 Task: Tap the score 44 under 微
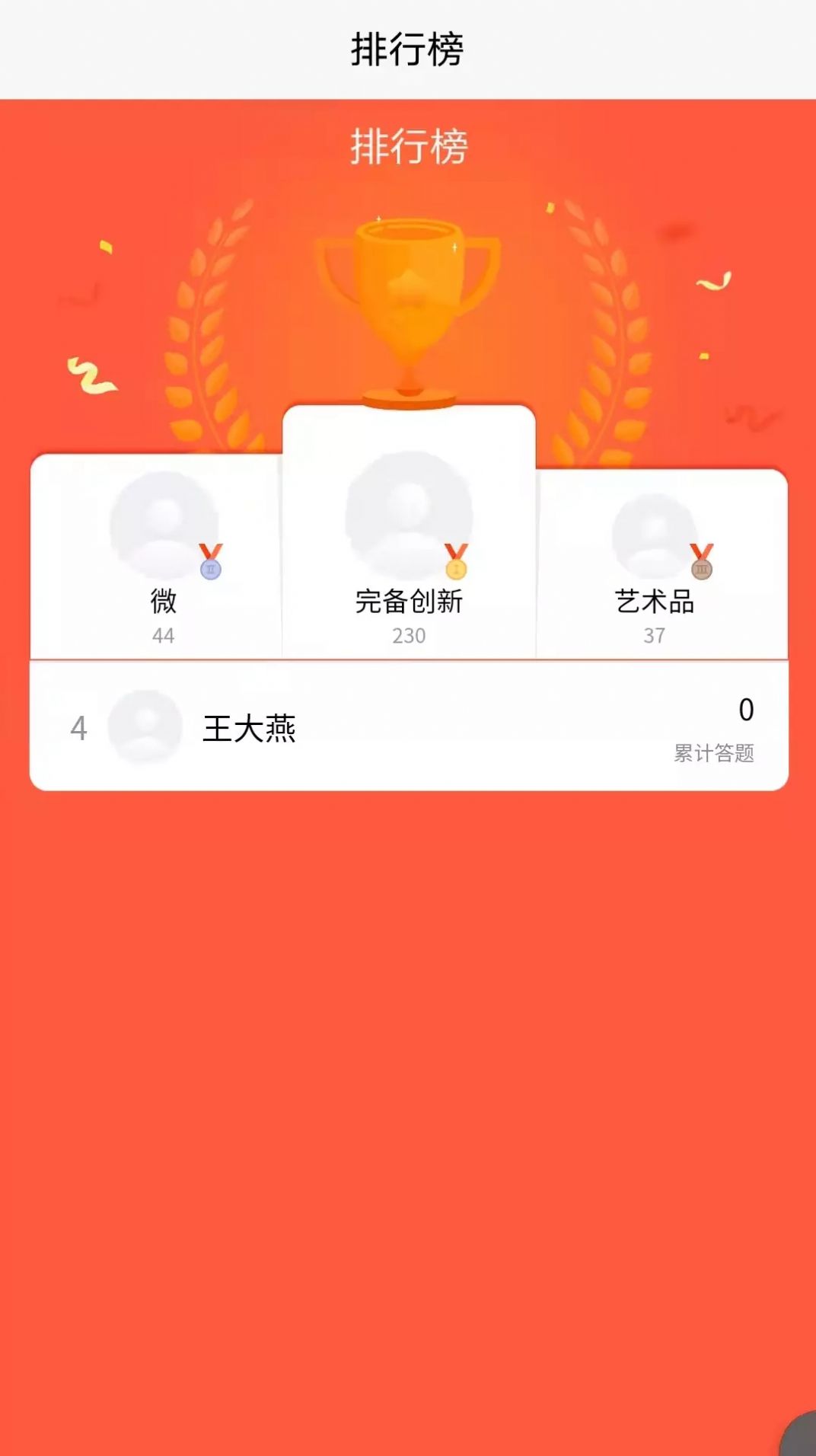coord(164,634)
